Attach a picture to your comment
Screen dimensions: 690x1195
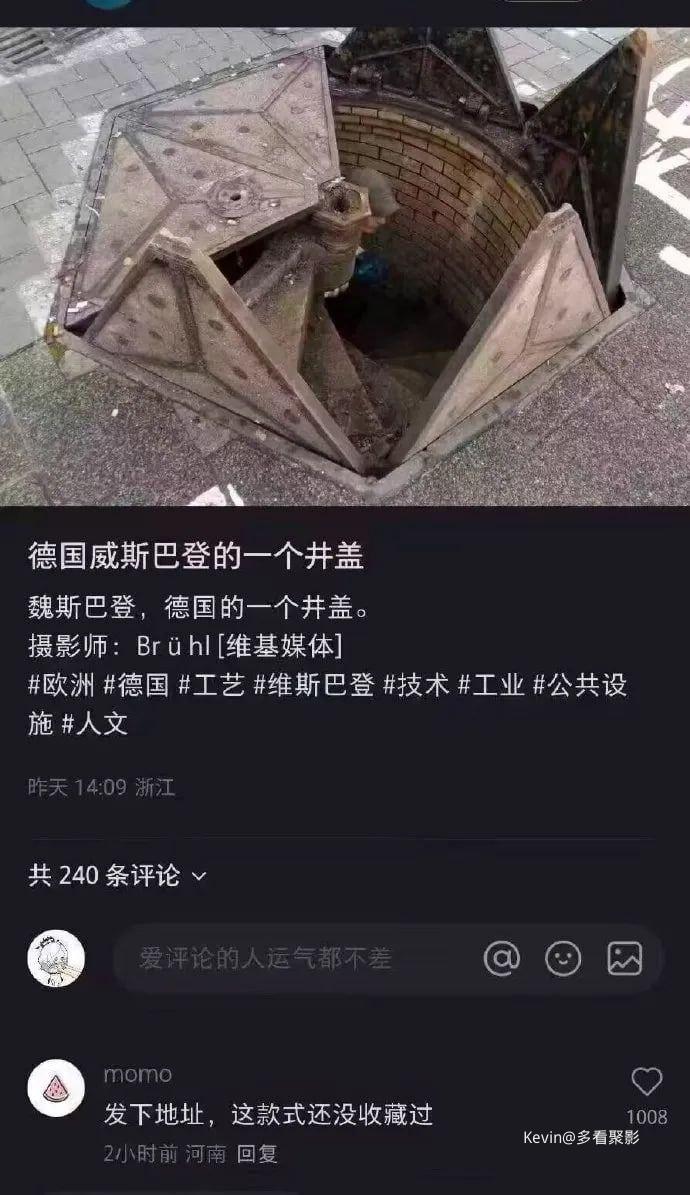tap(624, 959)
